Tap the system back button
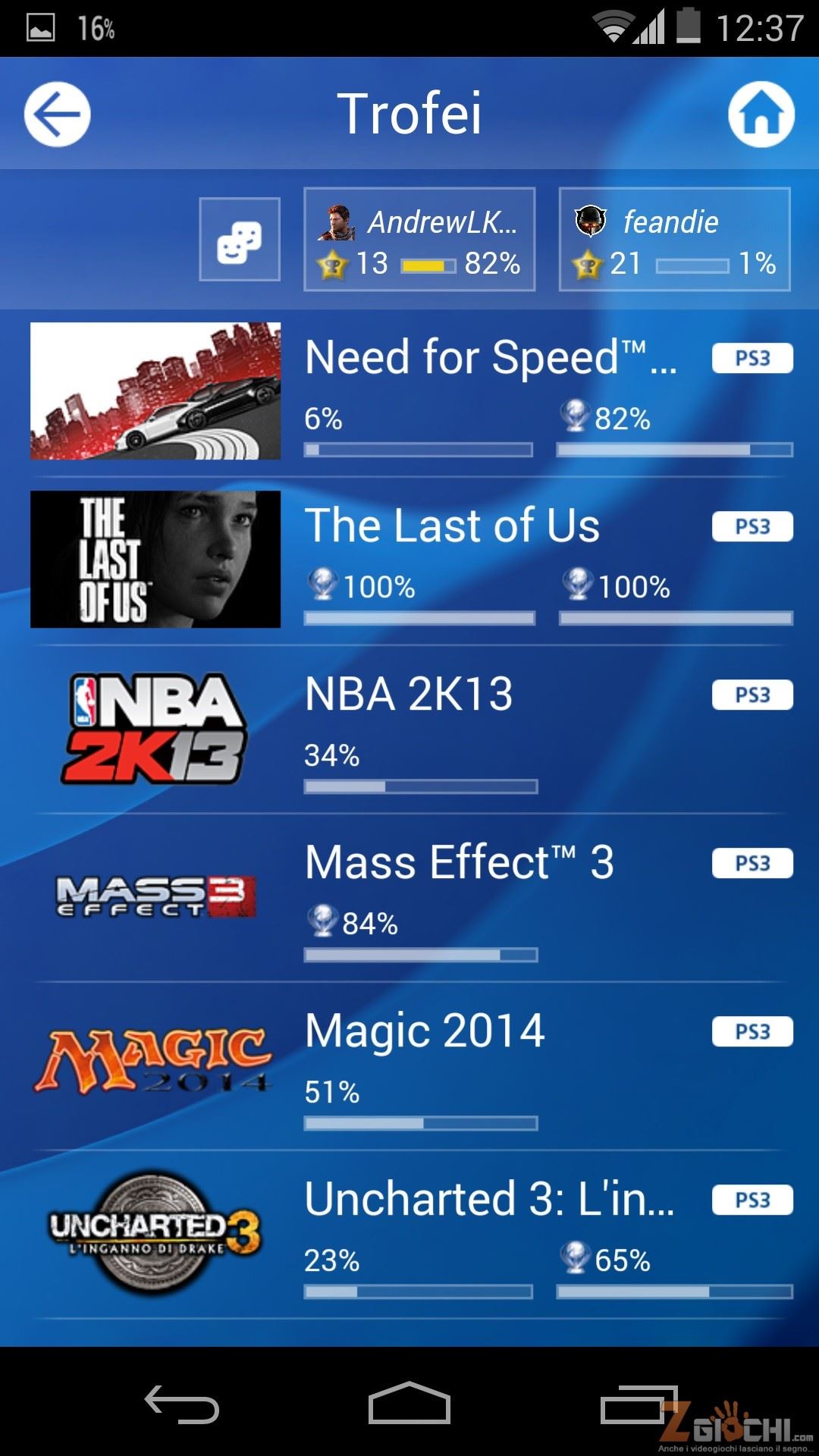819x1456 pixels. pyautogui.click(x=182, y=1404)
